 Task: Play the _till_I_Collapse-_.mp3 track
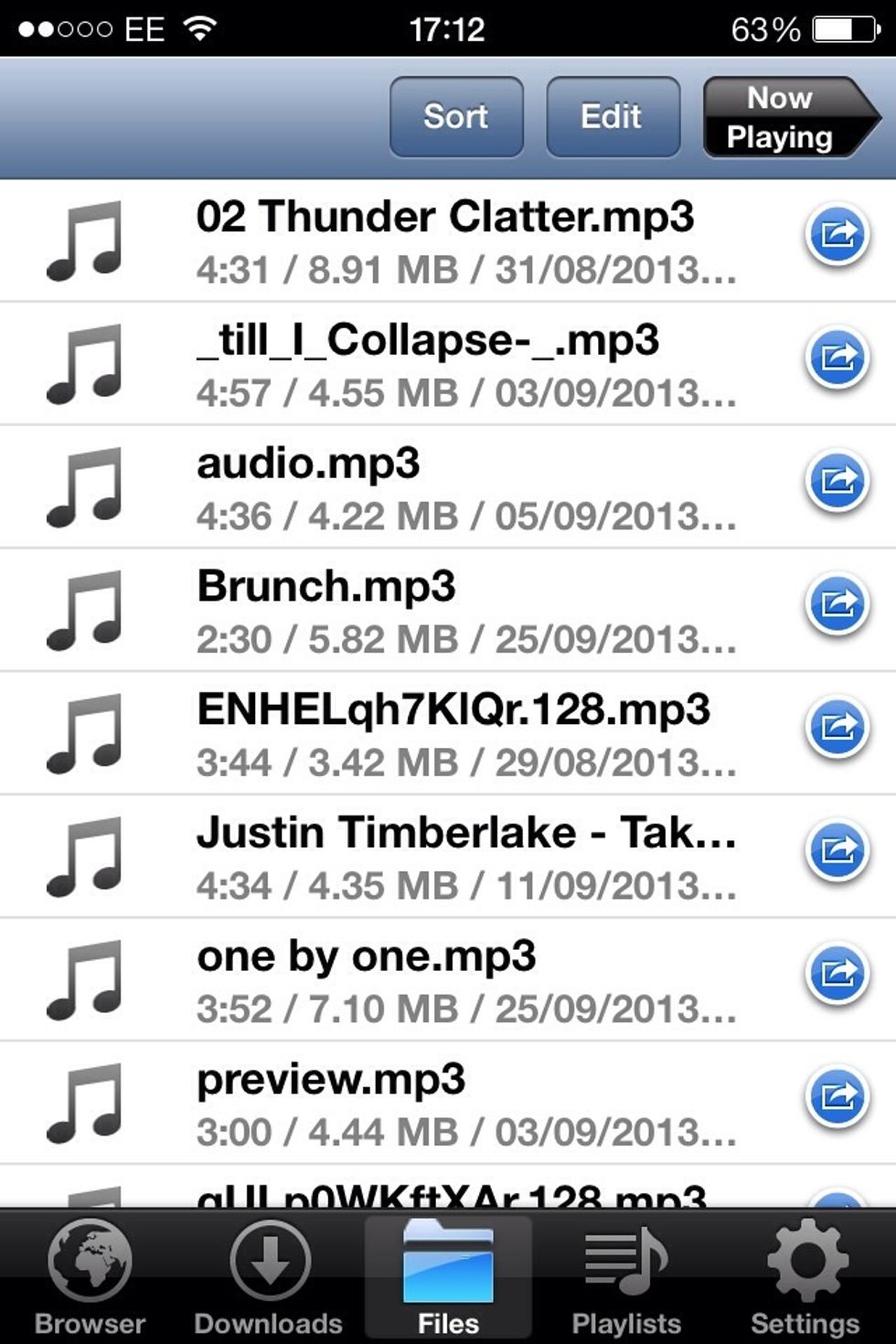pos(428,341)
